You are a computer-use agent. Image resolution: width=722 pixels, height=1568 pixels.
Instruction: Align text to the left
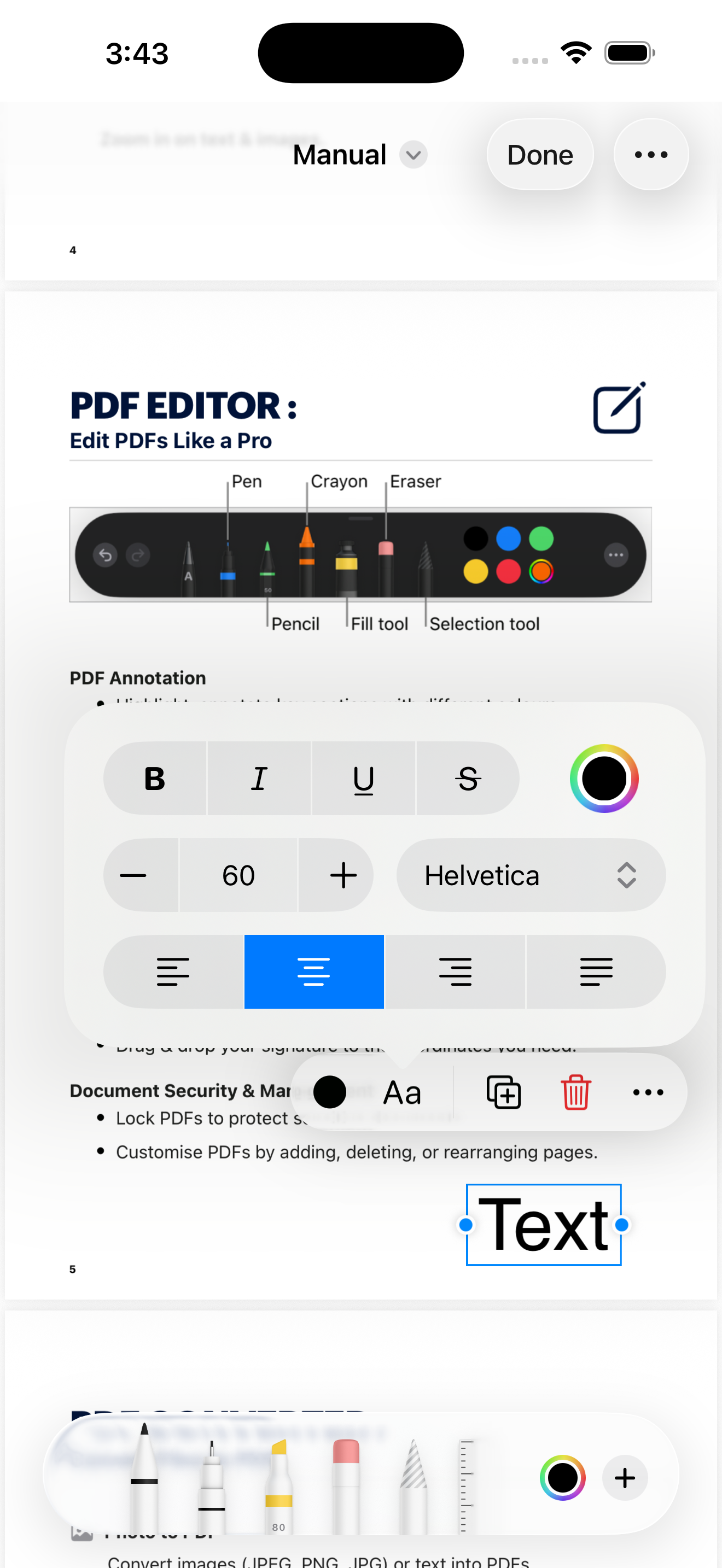pyautogui.click(x=173, y=972)
